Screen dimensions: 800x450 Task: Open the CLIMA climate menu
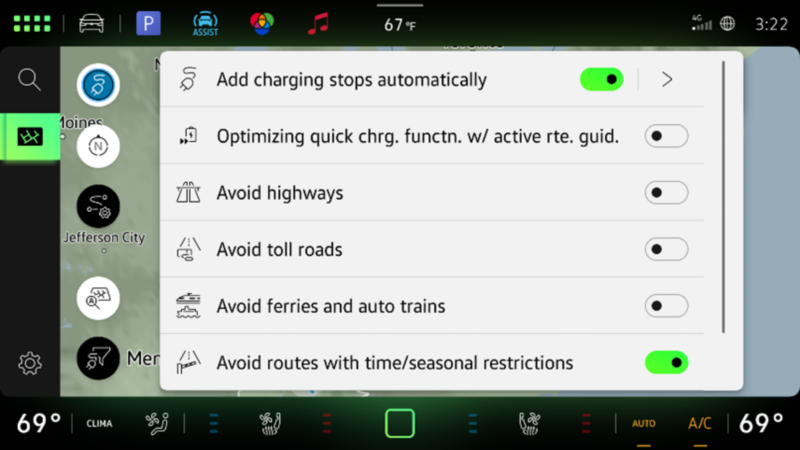click(x=99, y=424)
